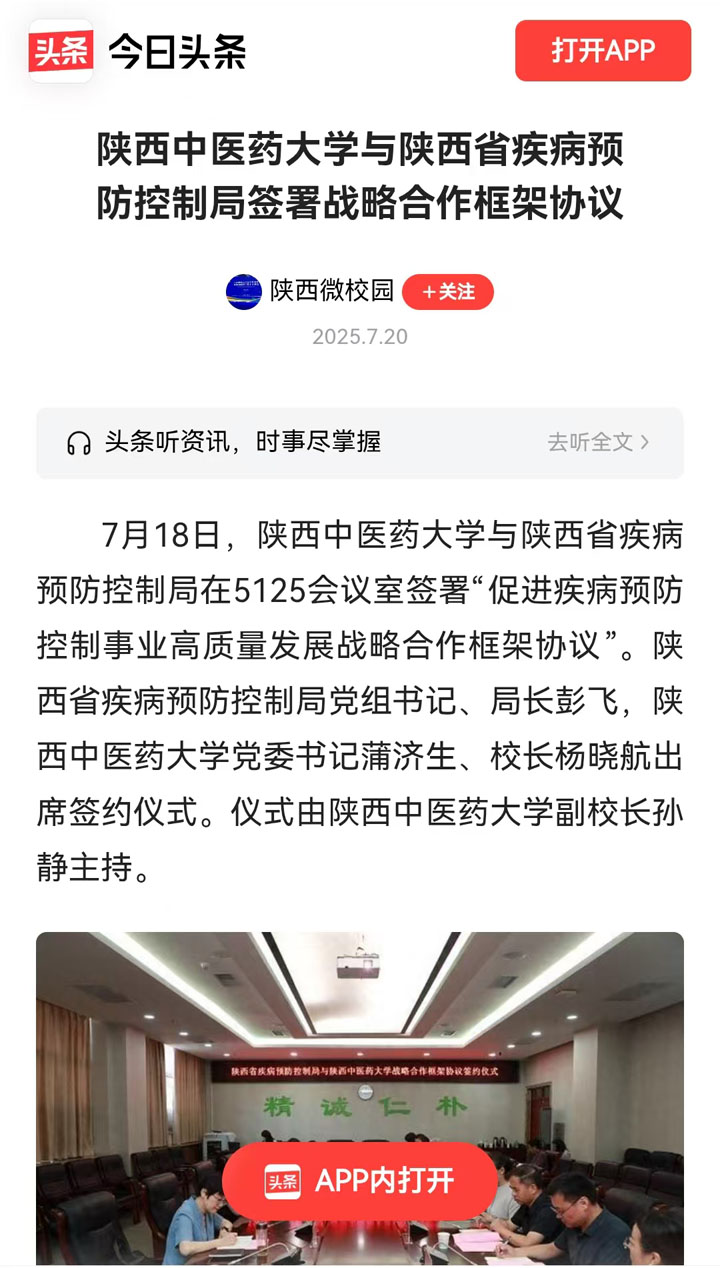The height and width of the screenshot is (1268, 720).
Task: Open the 今日头条 logo home link
Action: click(x=138, y=51)
